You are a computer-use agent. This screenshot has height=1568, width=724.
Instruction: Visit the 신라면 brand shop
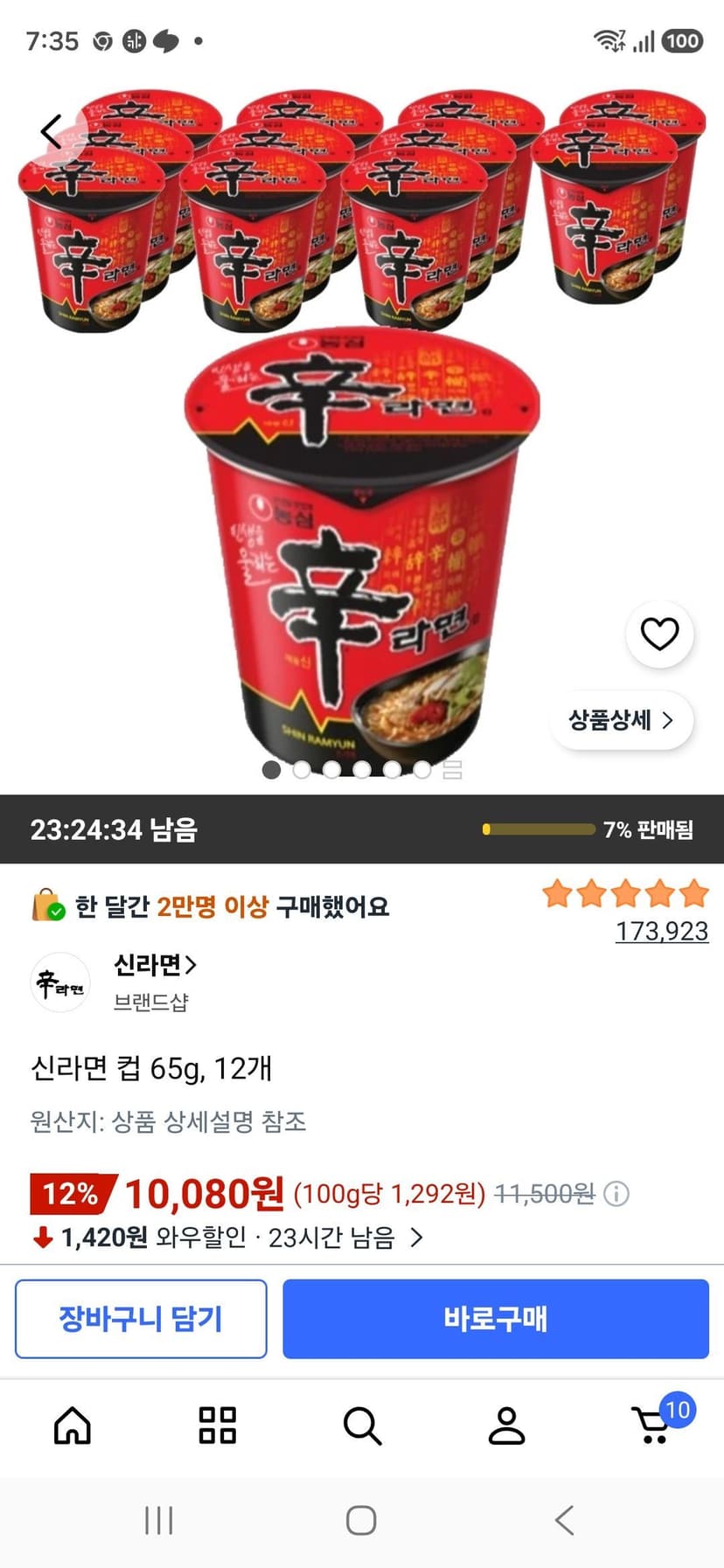[x=155, y=965]
